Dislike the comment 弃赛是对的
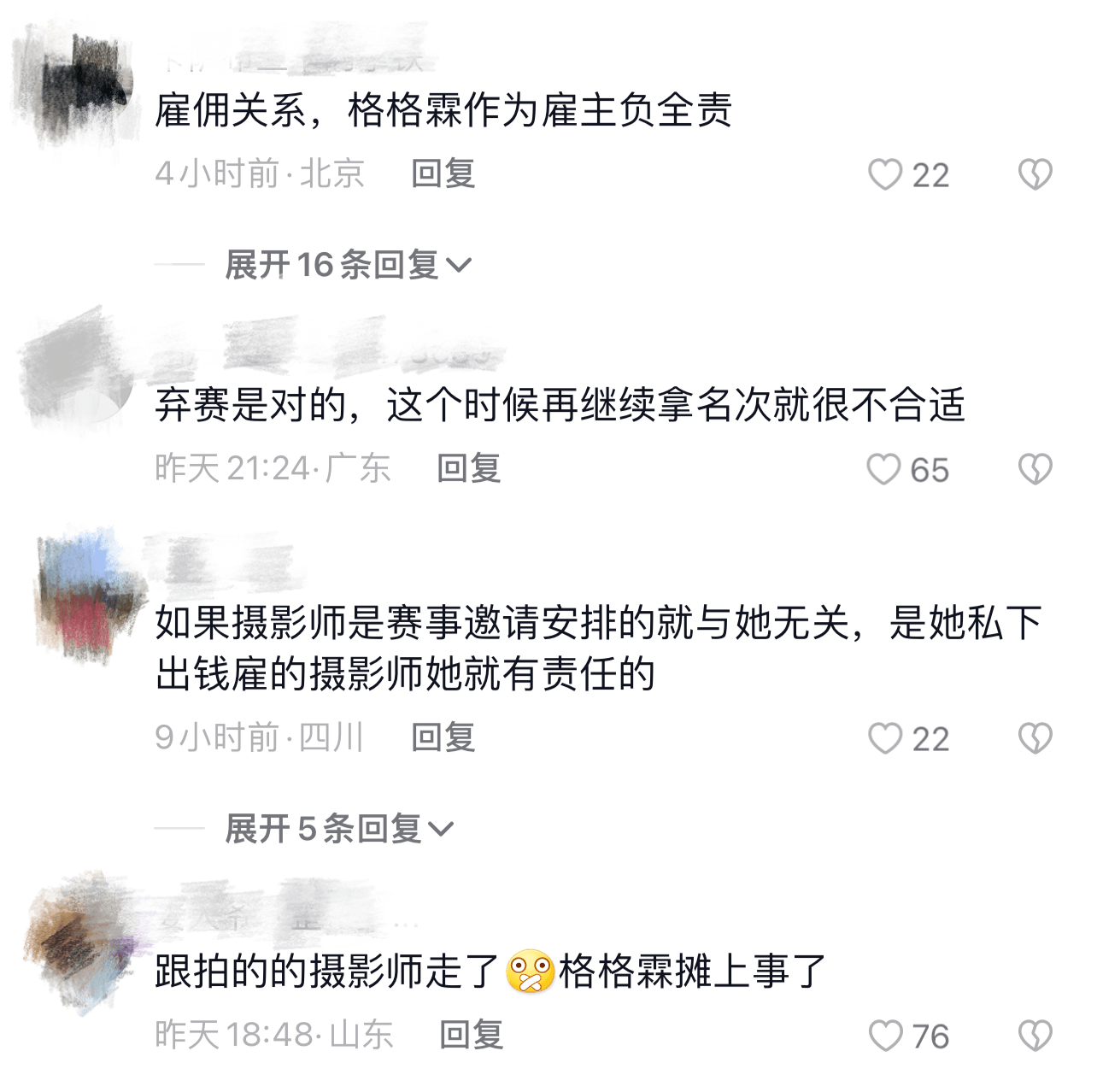Screen dimensions: 1097x1092 click(x=1035, y=469)
